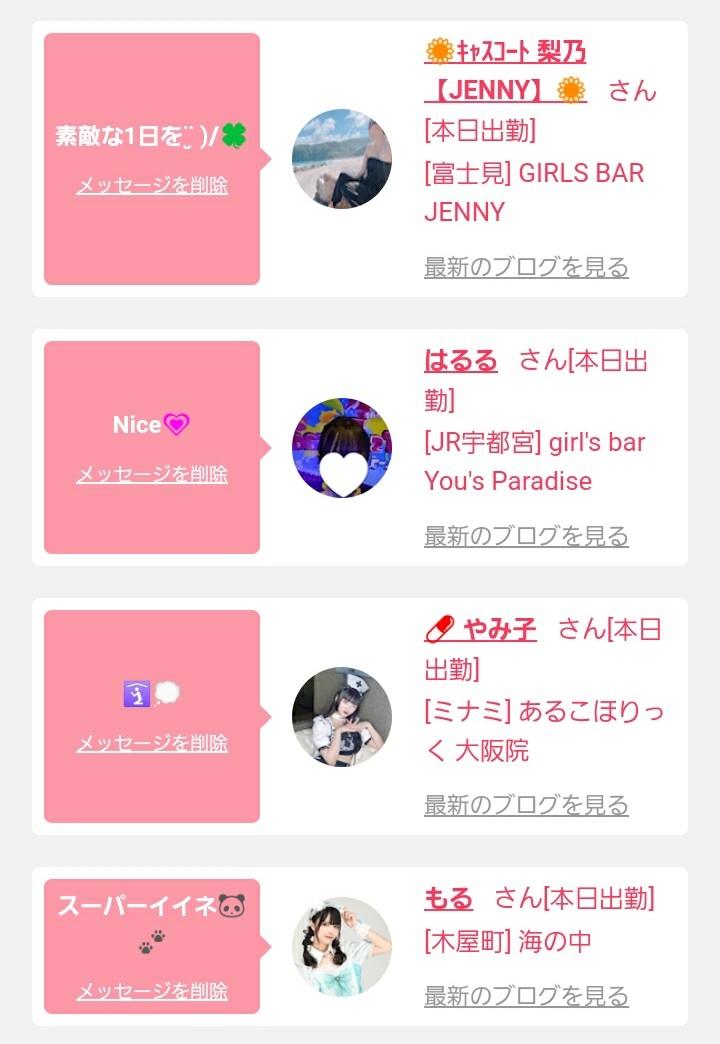The image size is (720, 1044).
Task: Delete the Nice message to はるる
Action: coord(152,474)
